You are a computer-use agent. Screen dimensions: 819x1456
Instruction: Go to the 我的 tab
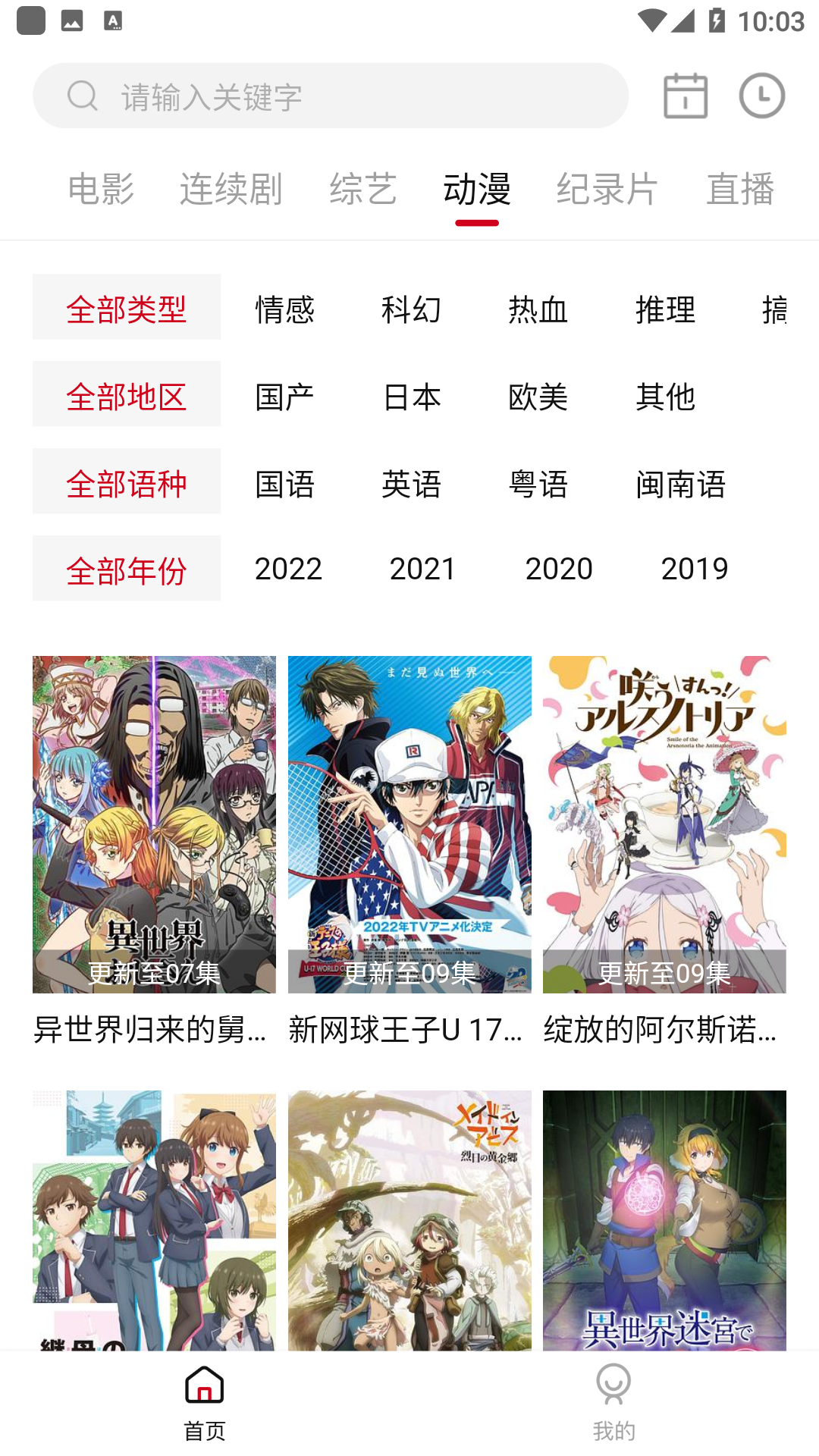pyautogui.click(x=613, y=1403)
